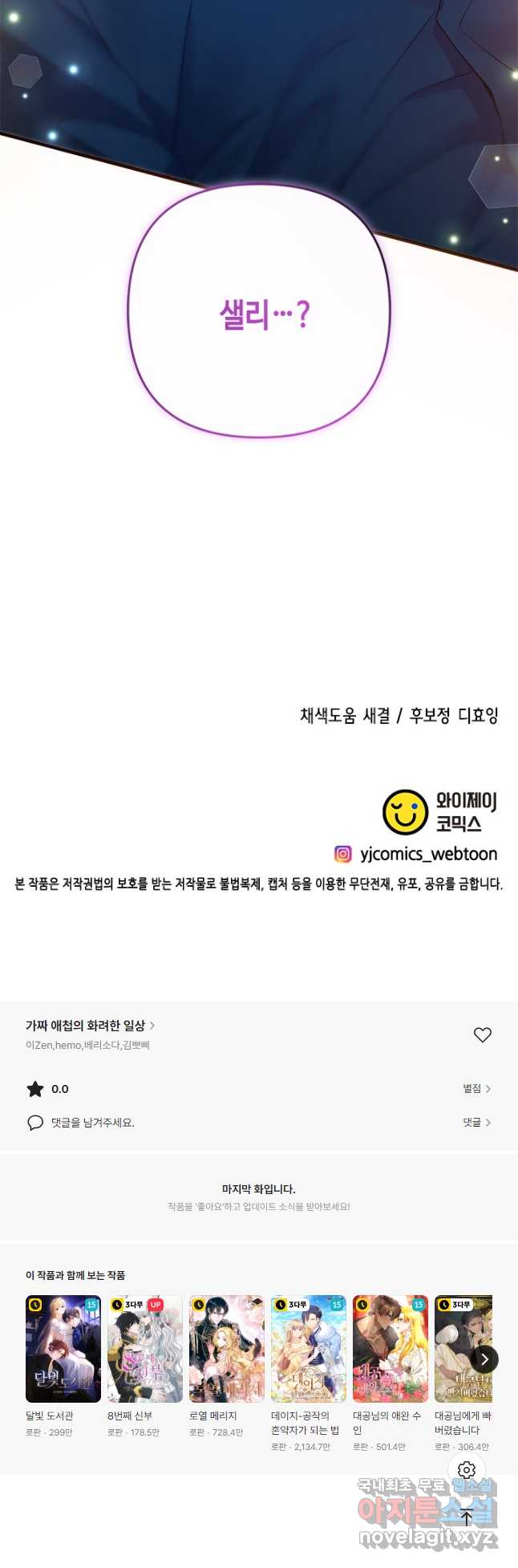Show next recommended titles with arrow
Image resolution: width=518 pixels, height=1568 pixels.
click(x=484, y=1359)
